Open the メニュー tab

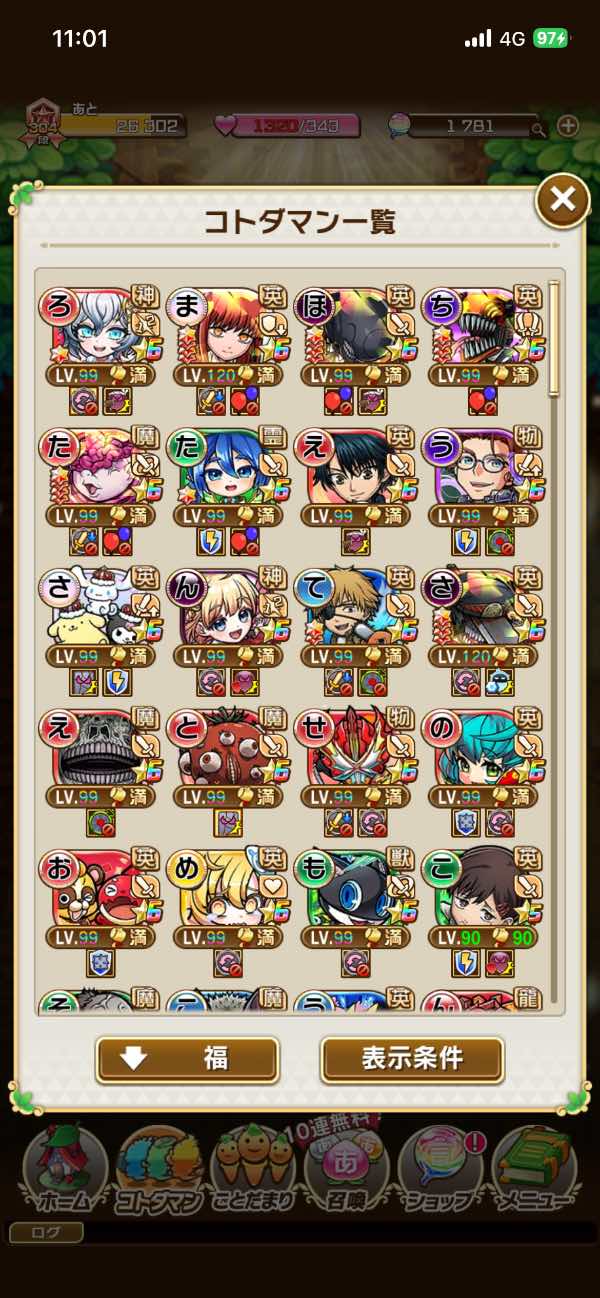(535, 1168)
